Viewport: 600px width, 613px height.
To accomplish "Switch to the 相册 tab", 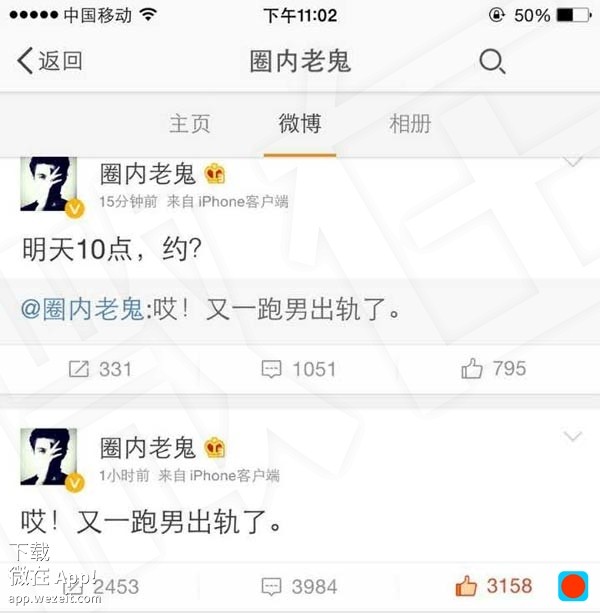I will pyautogui.click(x=410, y=124).
